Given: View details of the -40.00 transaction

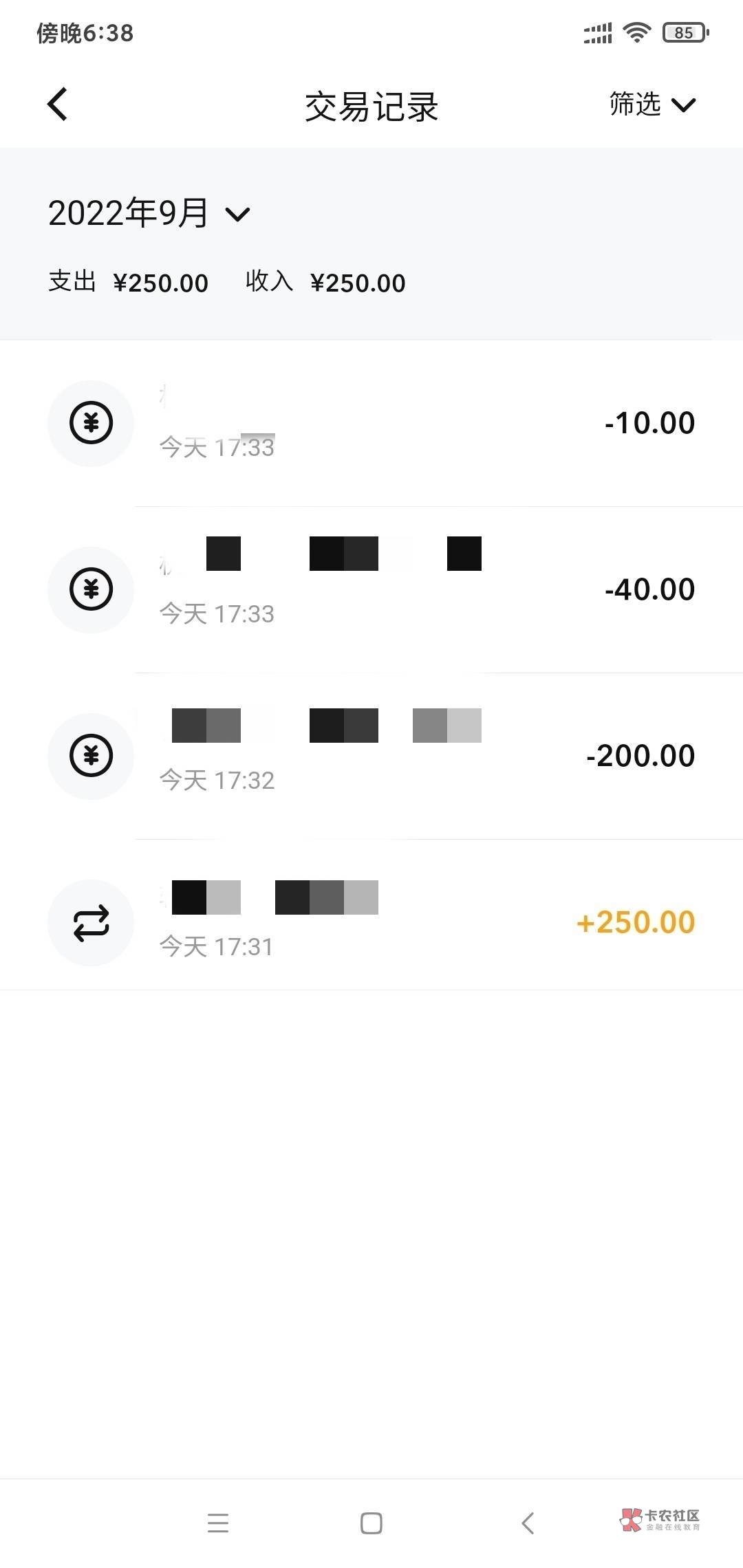Looking at the screenshot, I should tap(371, 589).
